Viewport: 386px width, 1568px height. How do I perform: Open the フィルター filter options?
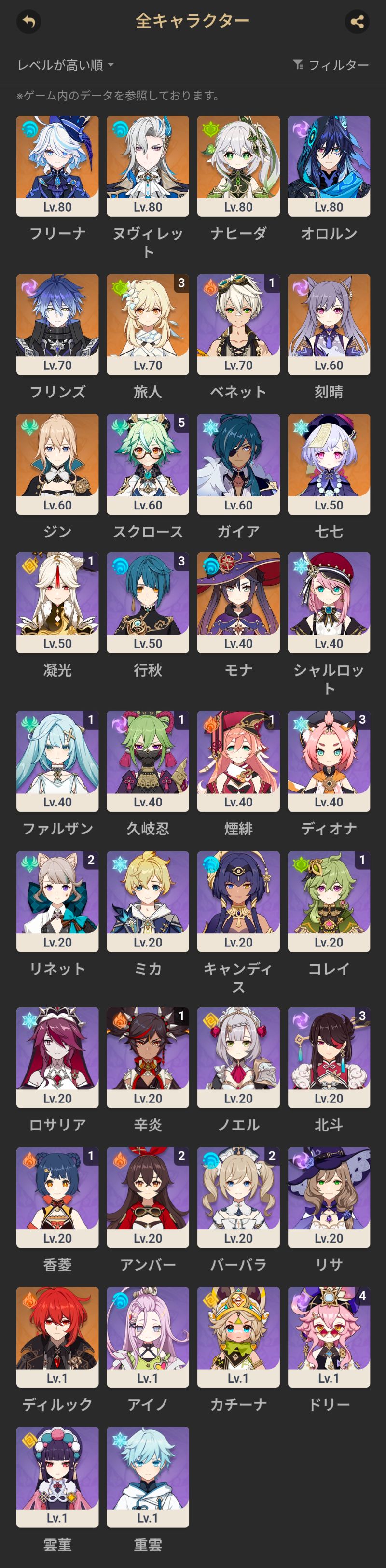coord(331,65)
